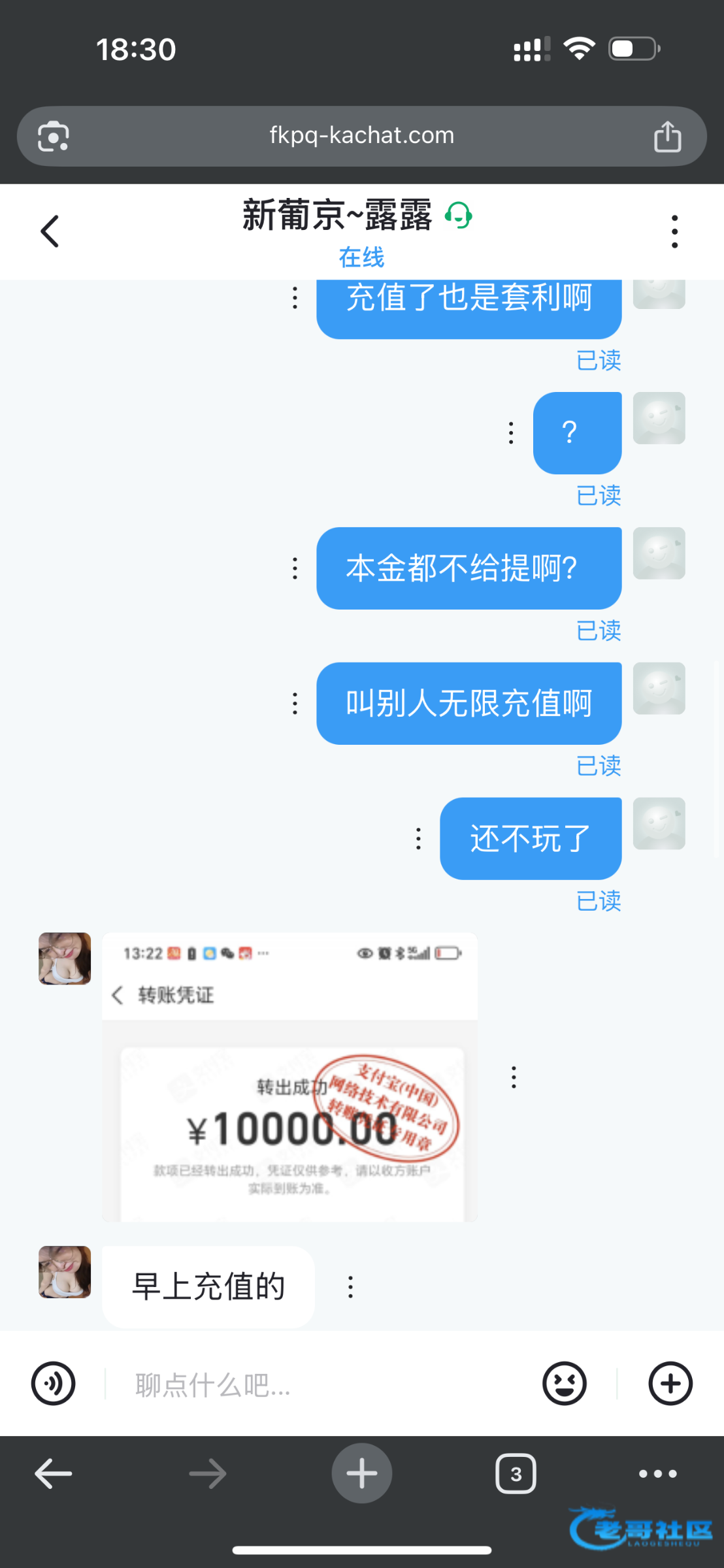Focus the 聊点什么吧 message field
The width and height of the screenshot is (724, 1568).
point(320,1384)
